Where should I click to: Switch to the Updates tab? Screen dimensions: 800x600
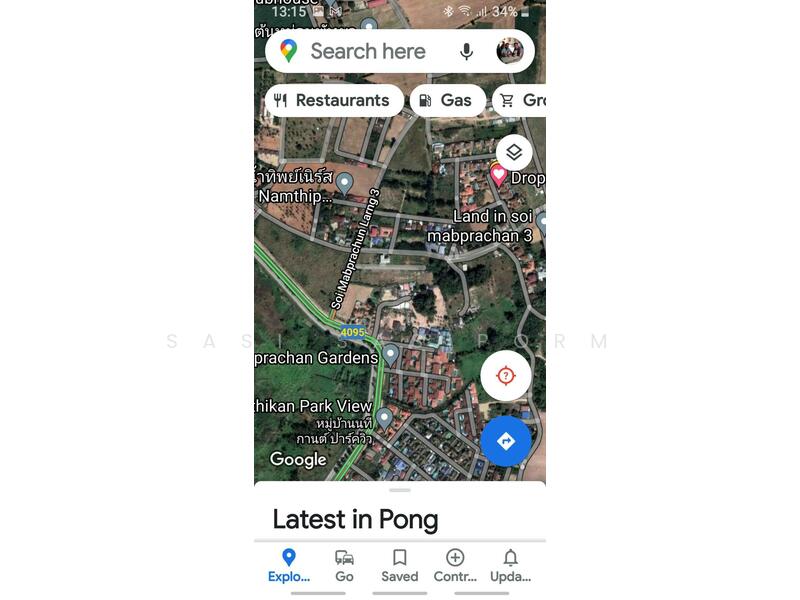510,565
